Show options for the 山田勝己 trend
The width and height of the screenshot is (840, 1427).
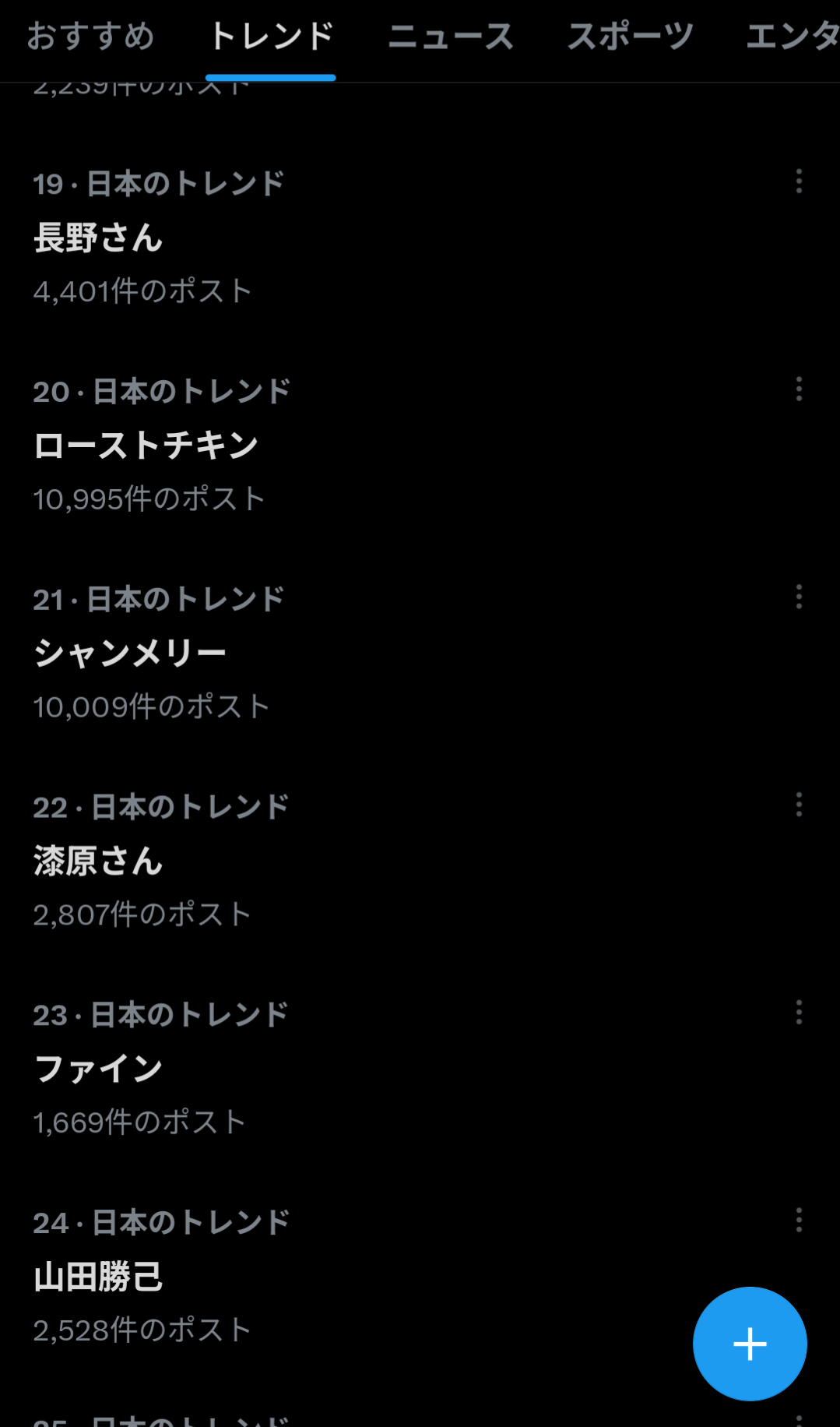(799, 1220)
